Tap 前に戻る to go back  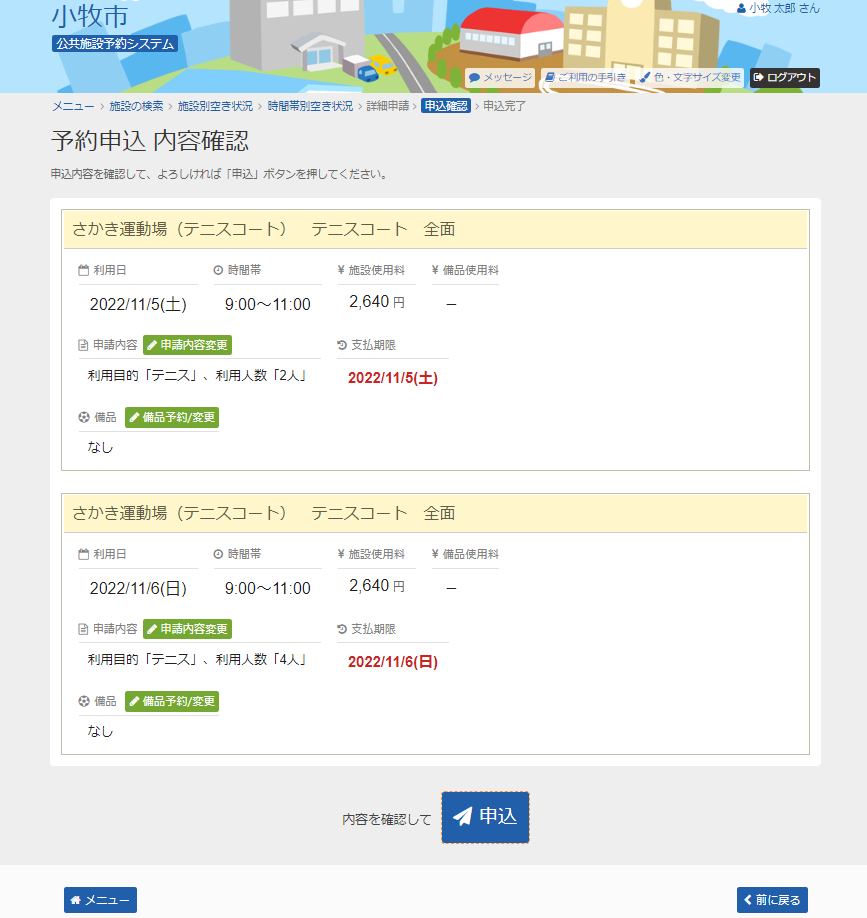point(772,900)
